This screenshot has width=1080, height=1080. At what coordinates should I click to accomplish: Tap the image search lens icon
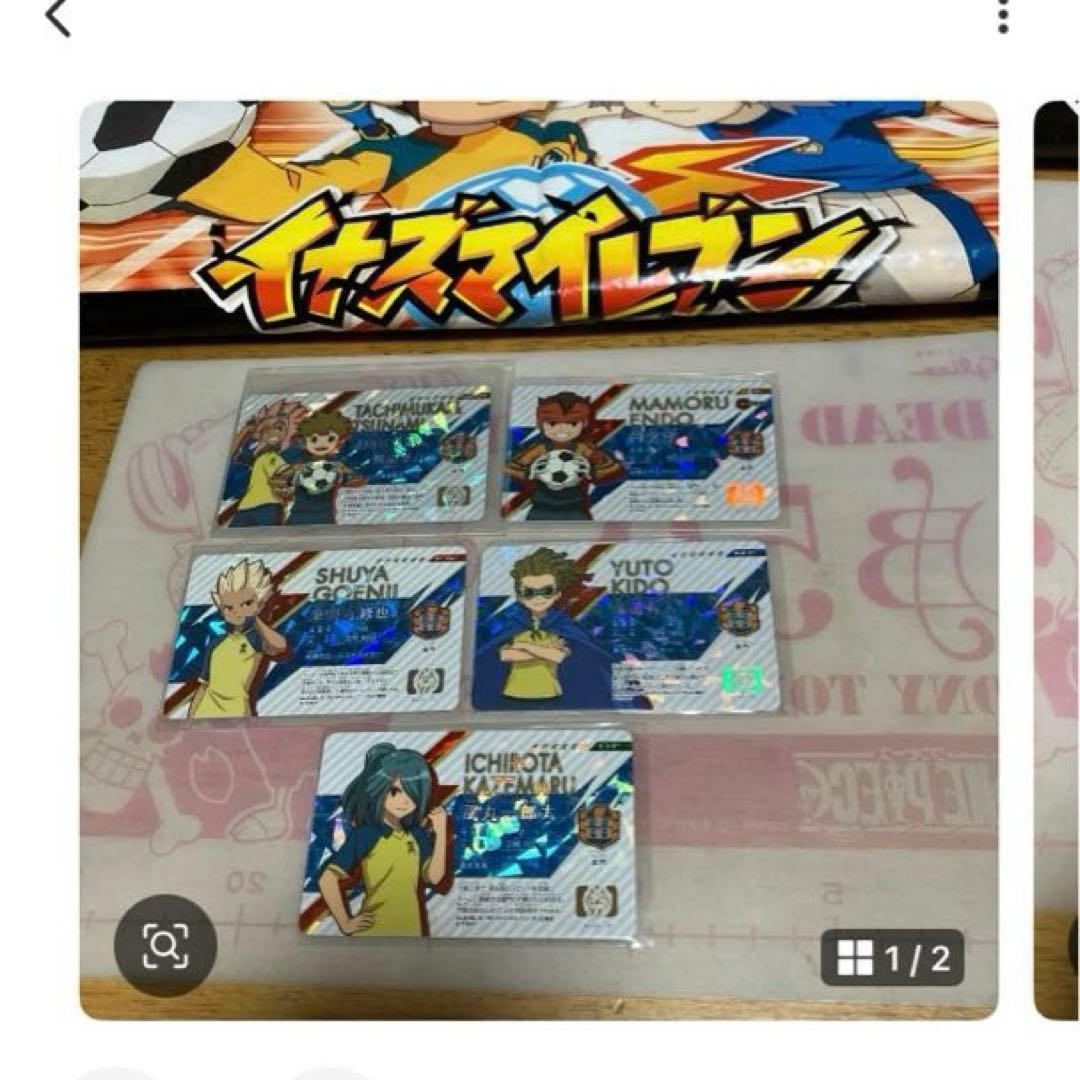click(165, 943)
